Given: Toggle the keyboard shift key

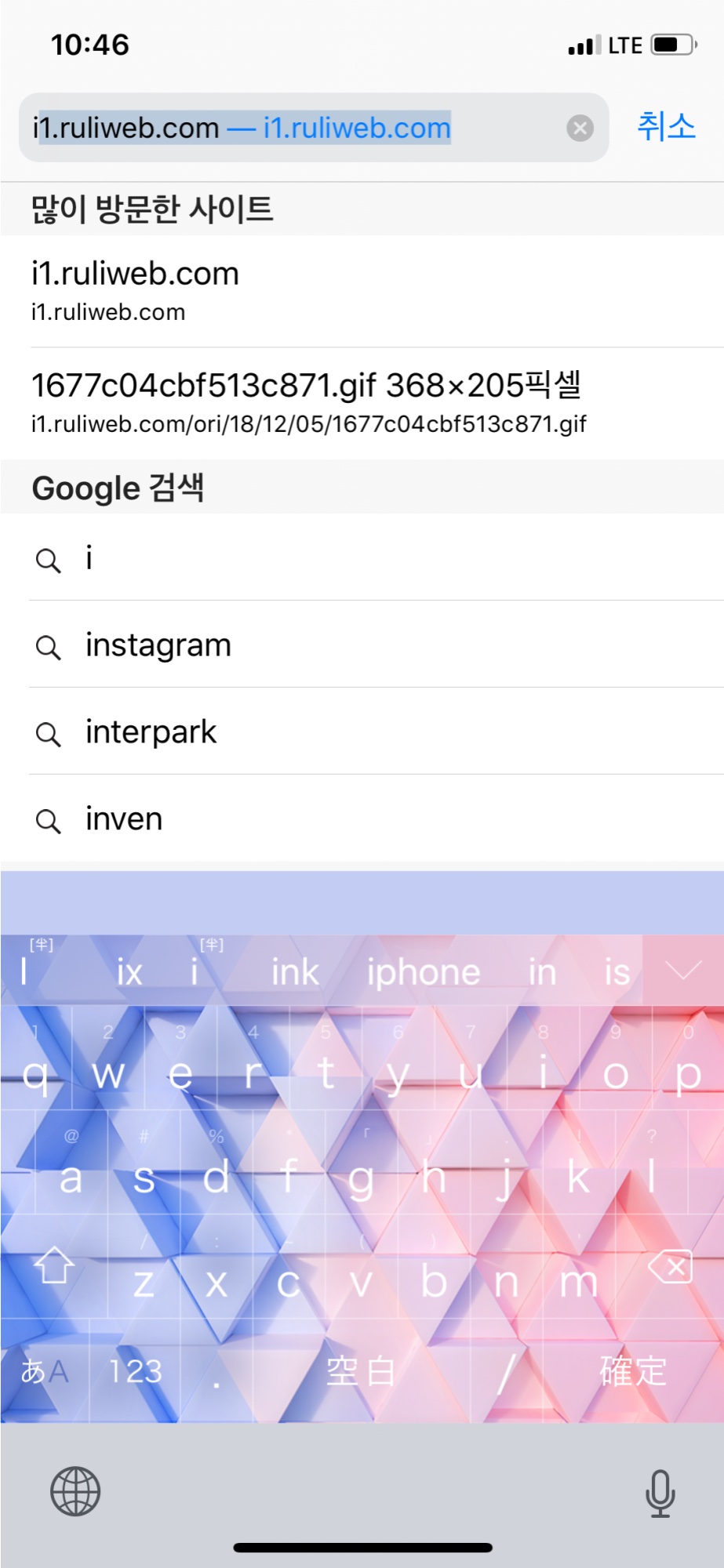Looking at the screenshot, I should tap(53, 1266).
